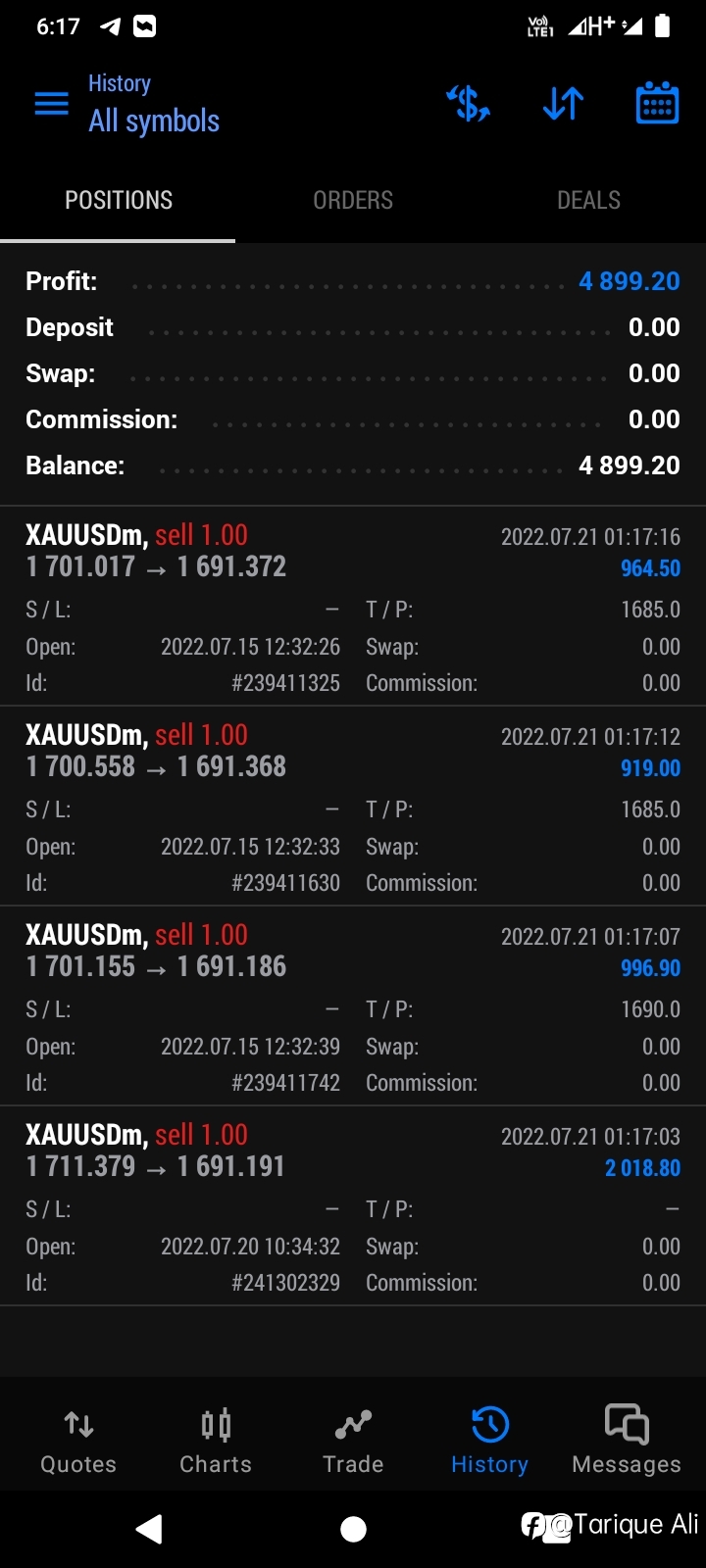Open the Charts tab
The image size is (706, 1568).
216,1441
